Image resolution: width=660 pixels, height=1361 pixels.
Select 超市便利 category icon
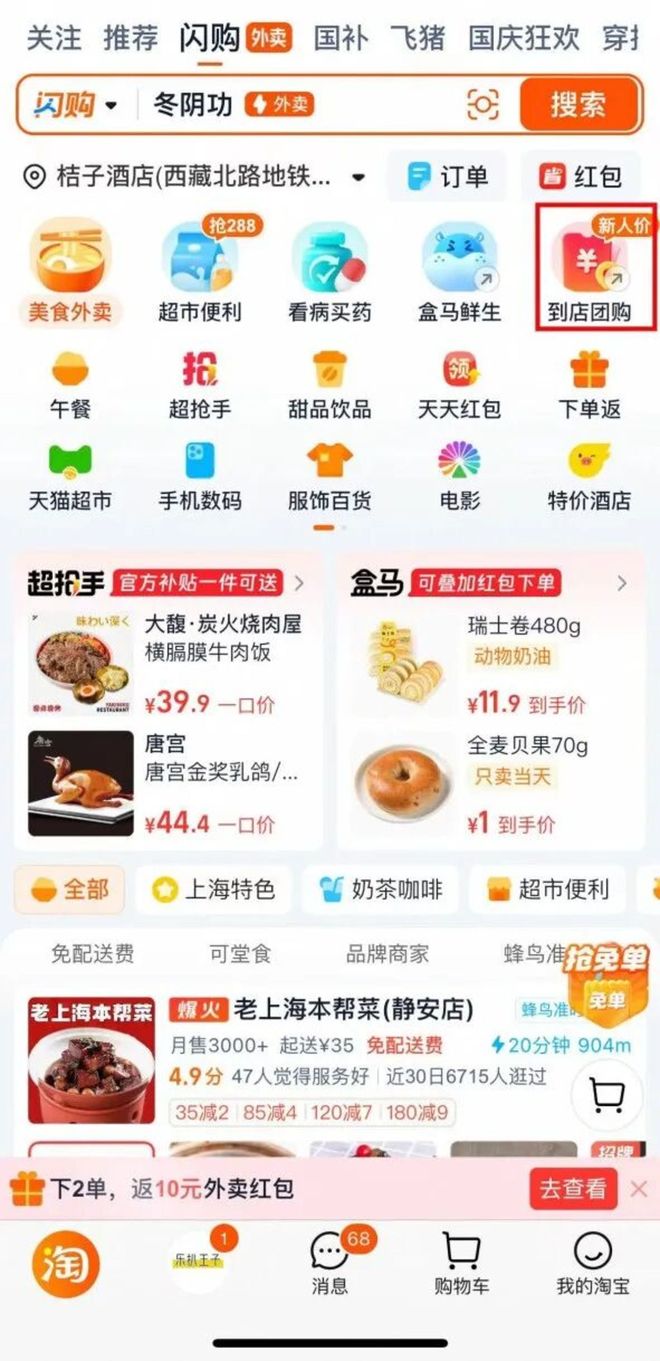coord(200,270)
